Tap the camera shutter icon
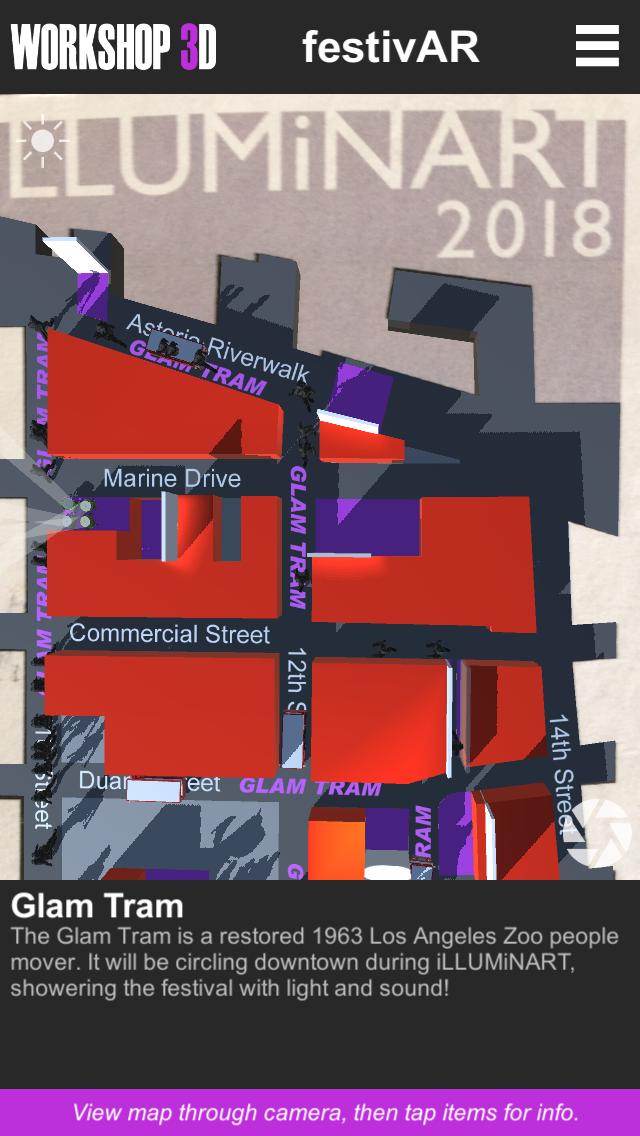This screenshot has width=640, height=1136. 600,832
